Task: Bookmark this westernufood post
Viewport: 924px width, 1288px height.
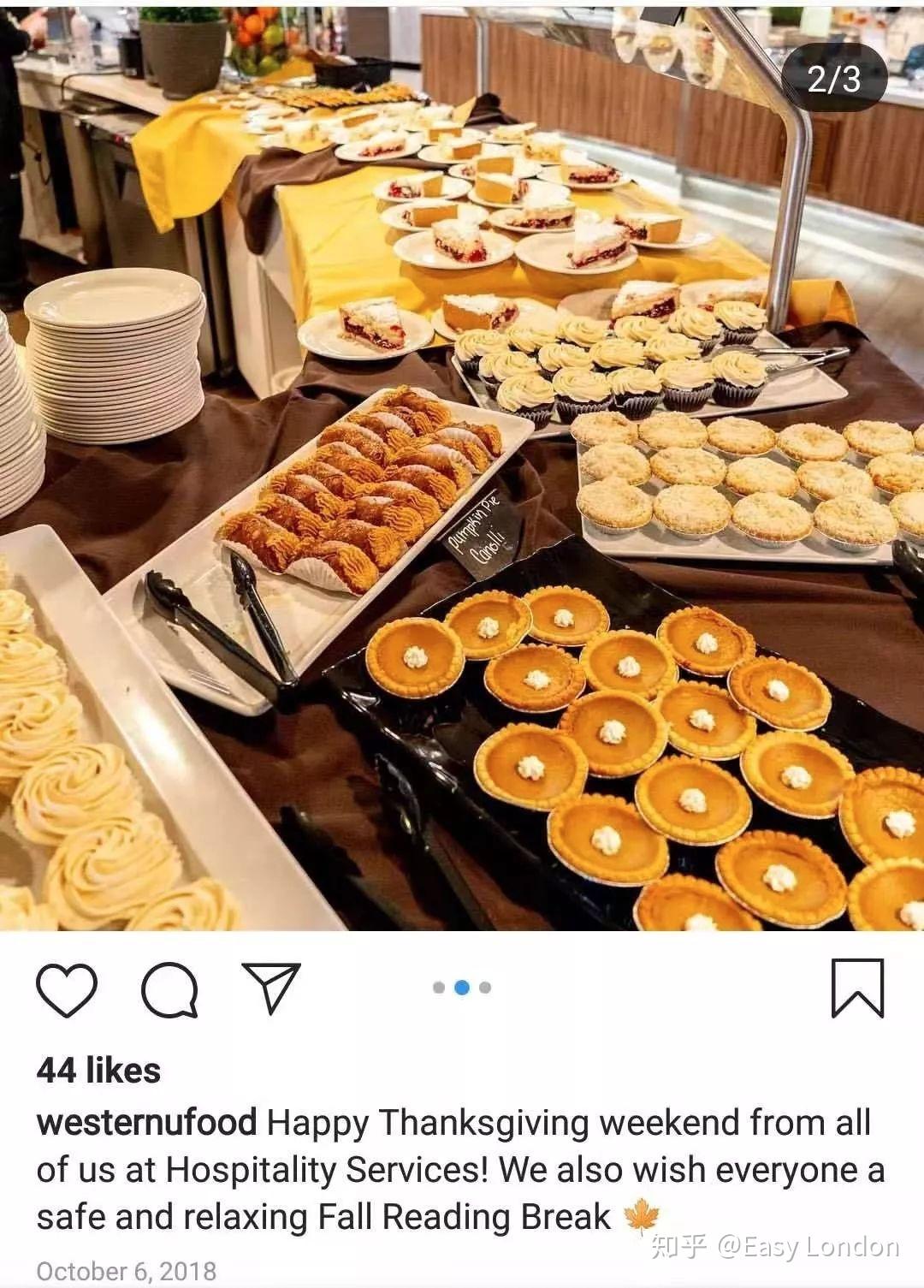Action: point(858,988)
